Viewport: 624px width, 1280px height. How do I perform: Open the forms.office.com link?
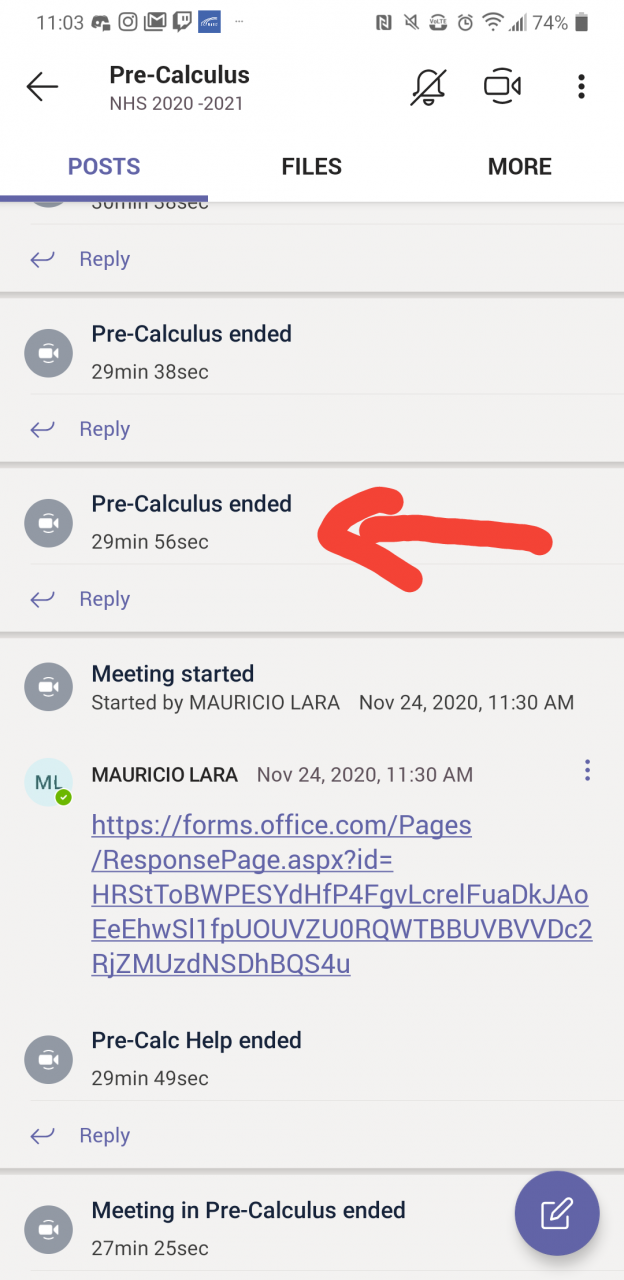click(x=341, y=894)
